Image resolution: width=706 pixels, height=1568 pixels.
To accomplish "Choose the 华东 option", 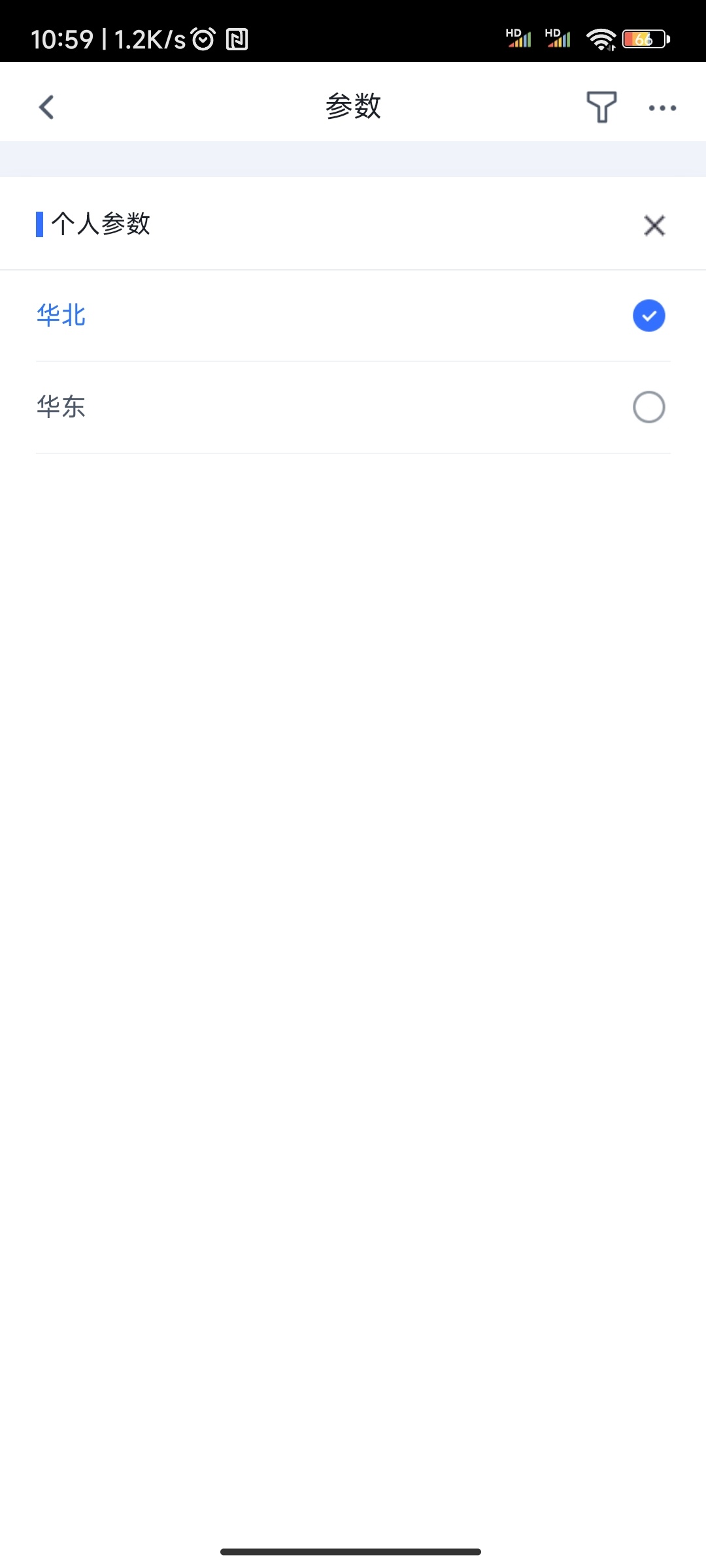I will tap(353, 407).
